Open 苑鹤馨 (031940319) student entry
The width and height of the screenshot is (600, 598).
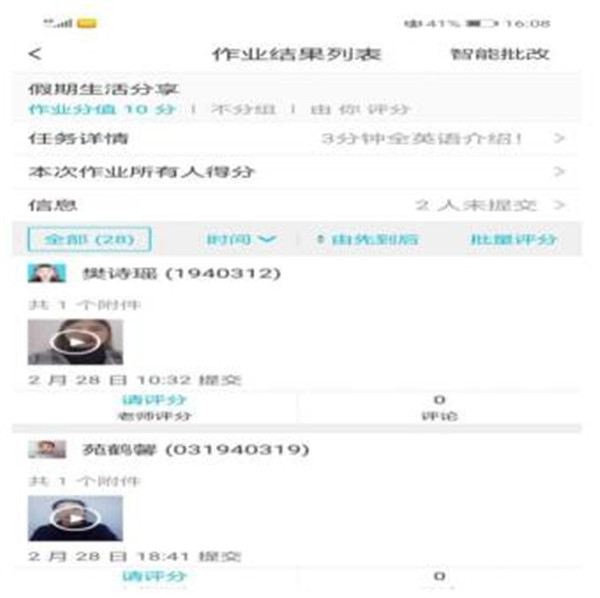point(195,450)
